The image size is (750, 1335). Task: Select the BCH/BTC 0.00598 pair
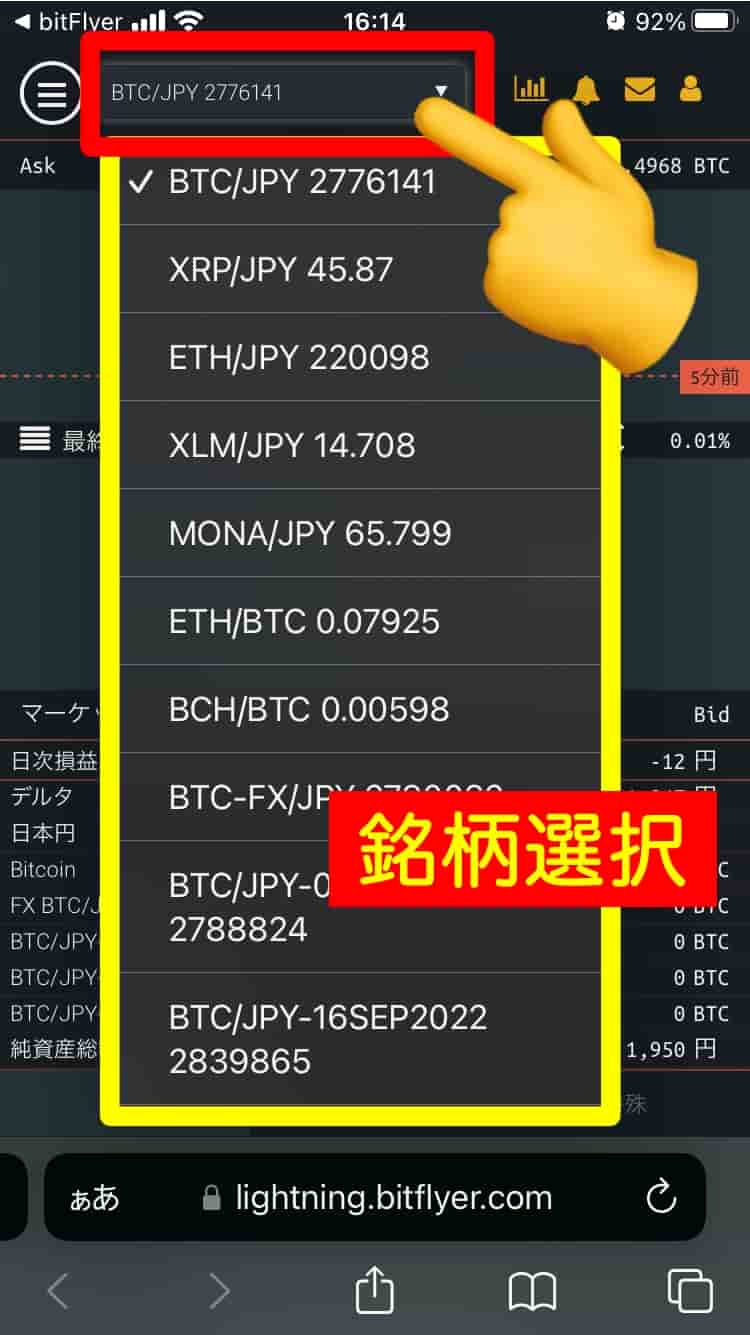coord(309,709)
